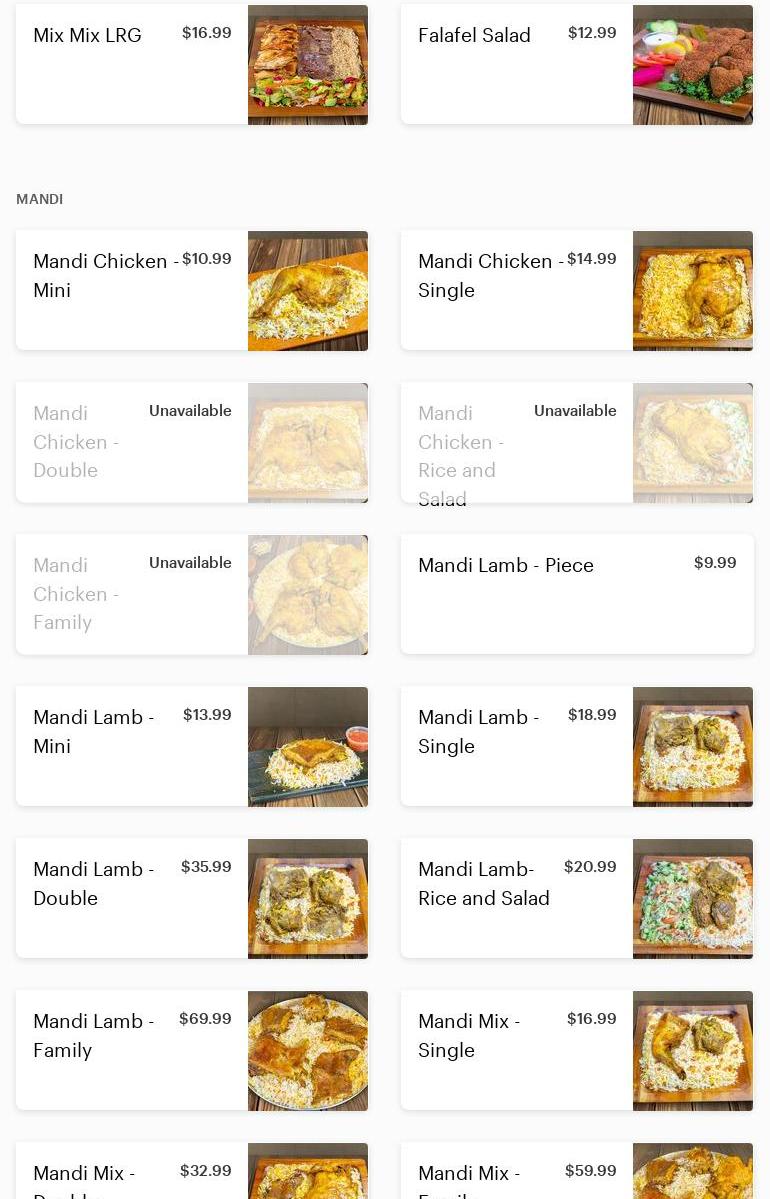Open Mandi Lamb - Mini
The image size is (770, 1199).
click(x=191, y=746)
